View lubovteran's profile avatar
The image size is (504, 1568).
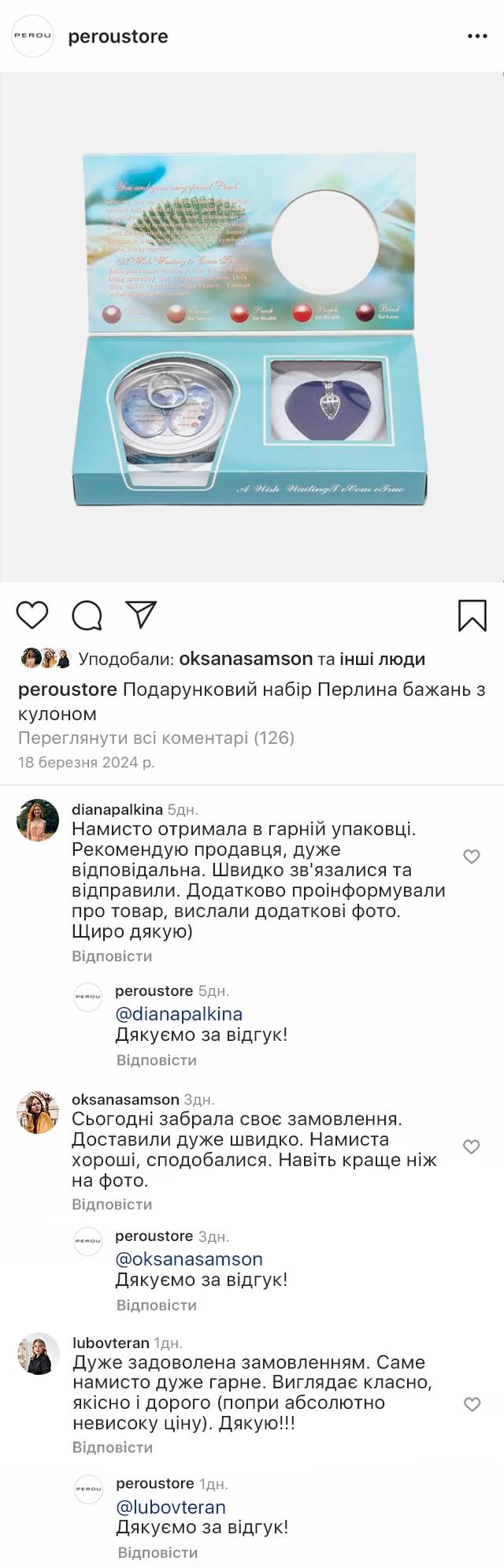(x=39, y=1354)
